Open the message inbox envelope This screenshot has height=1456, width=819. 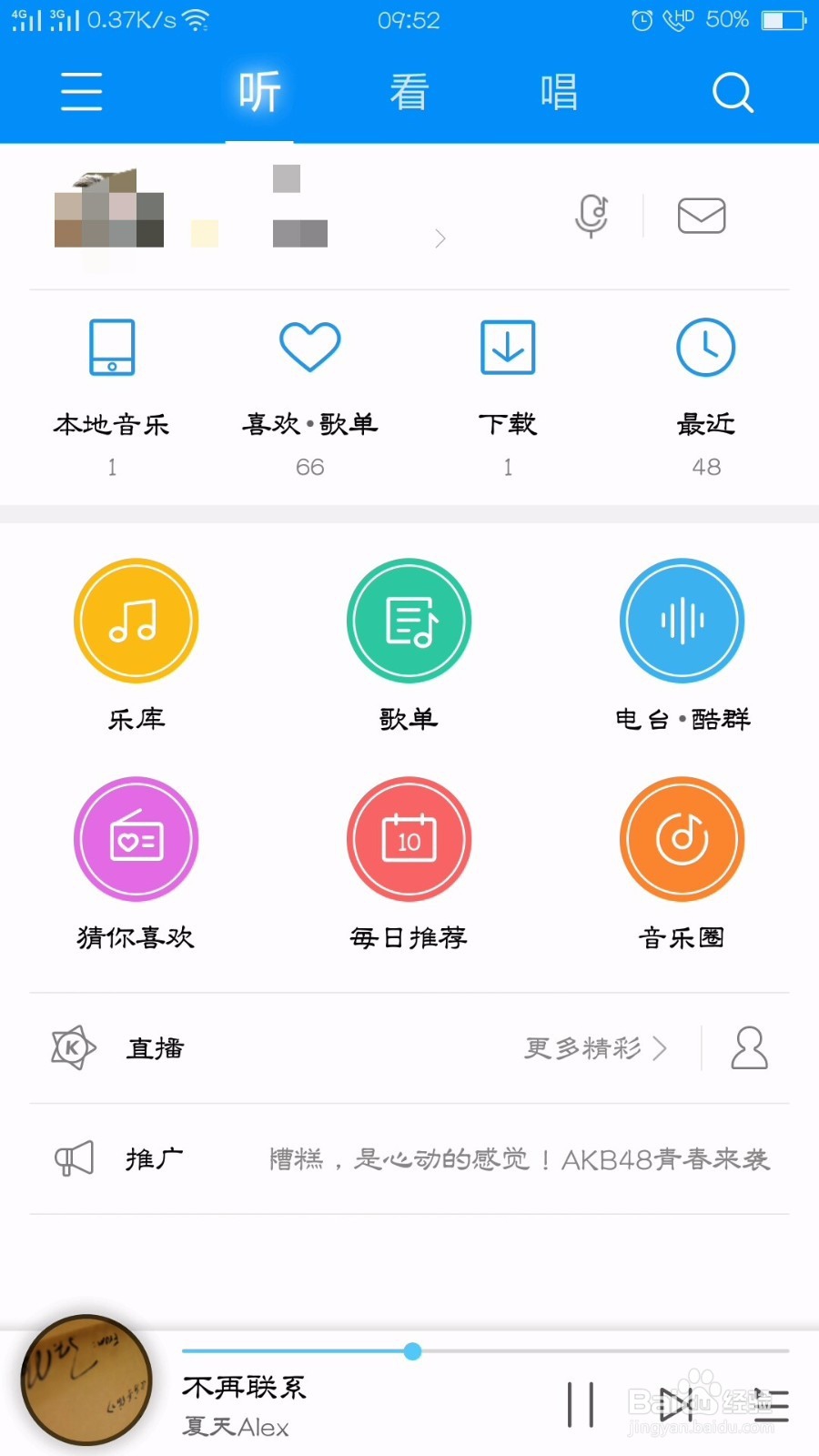click(702, 217)
